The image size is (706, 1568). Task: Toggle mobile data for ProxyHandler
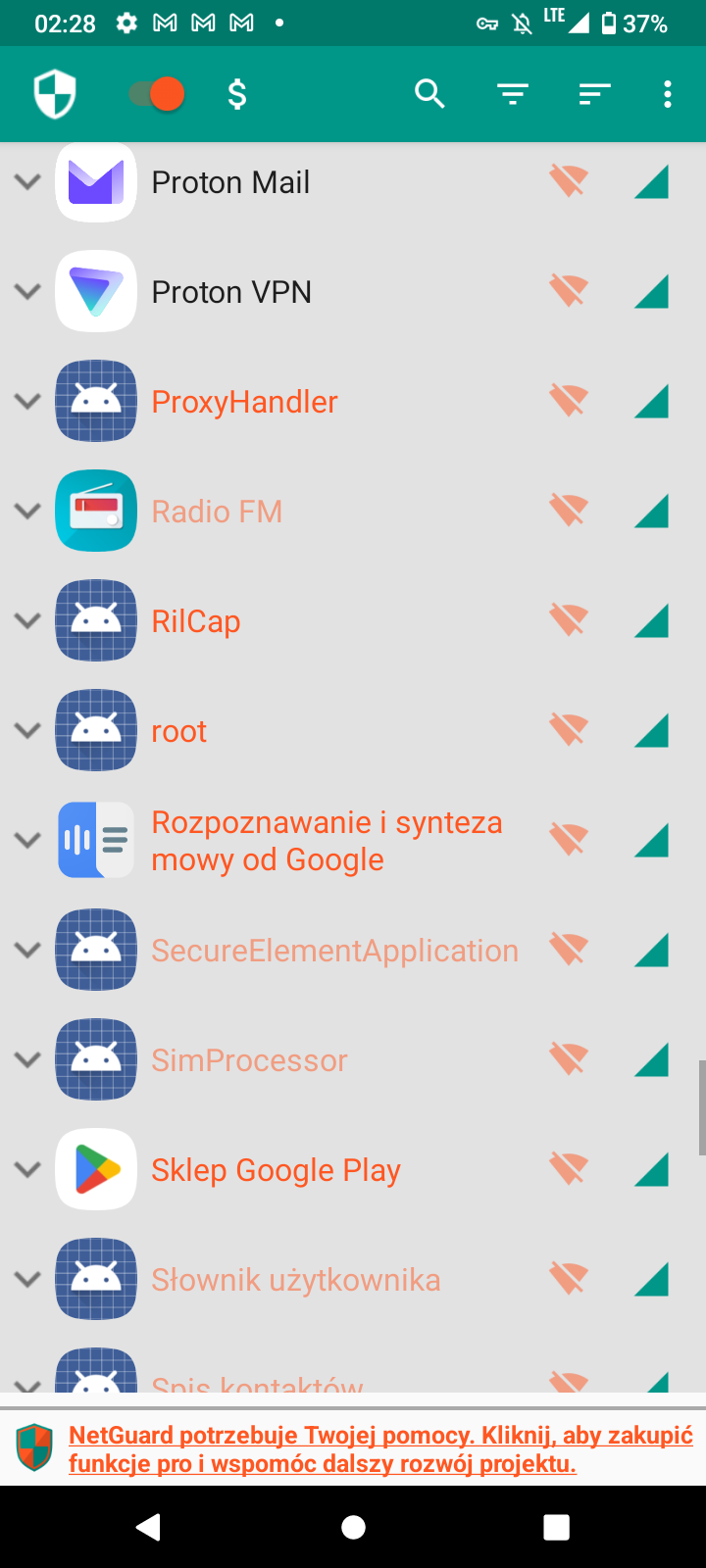(x=651, y=401)
